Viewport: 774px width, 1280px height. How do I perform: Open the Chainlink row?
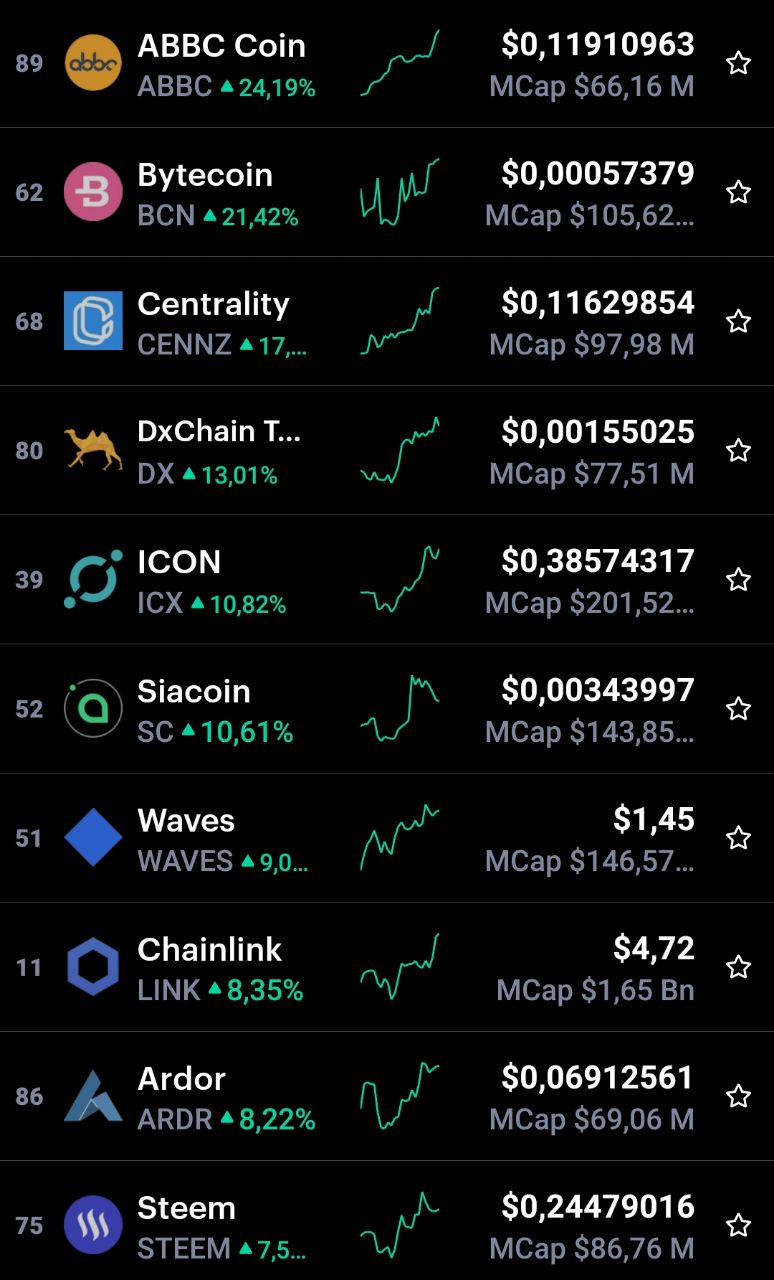click(x=387, y=967)
